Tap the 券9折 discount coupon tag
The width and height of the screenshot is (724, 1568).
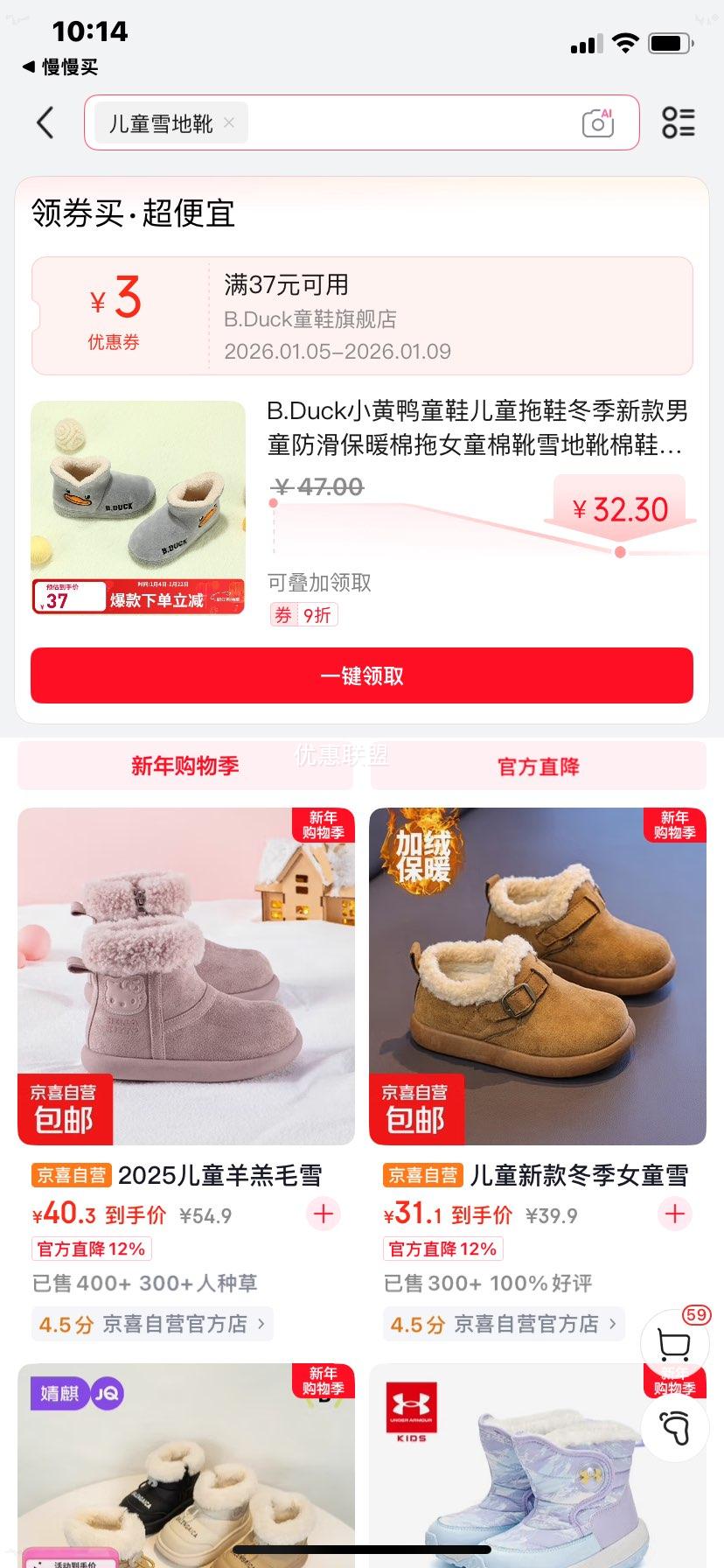point(302,614)
